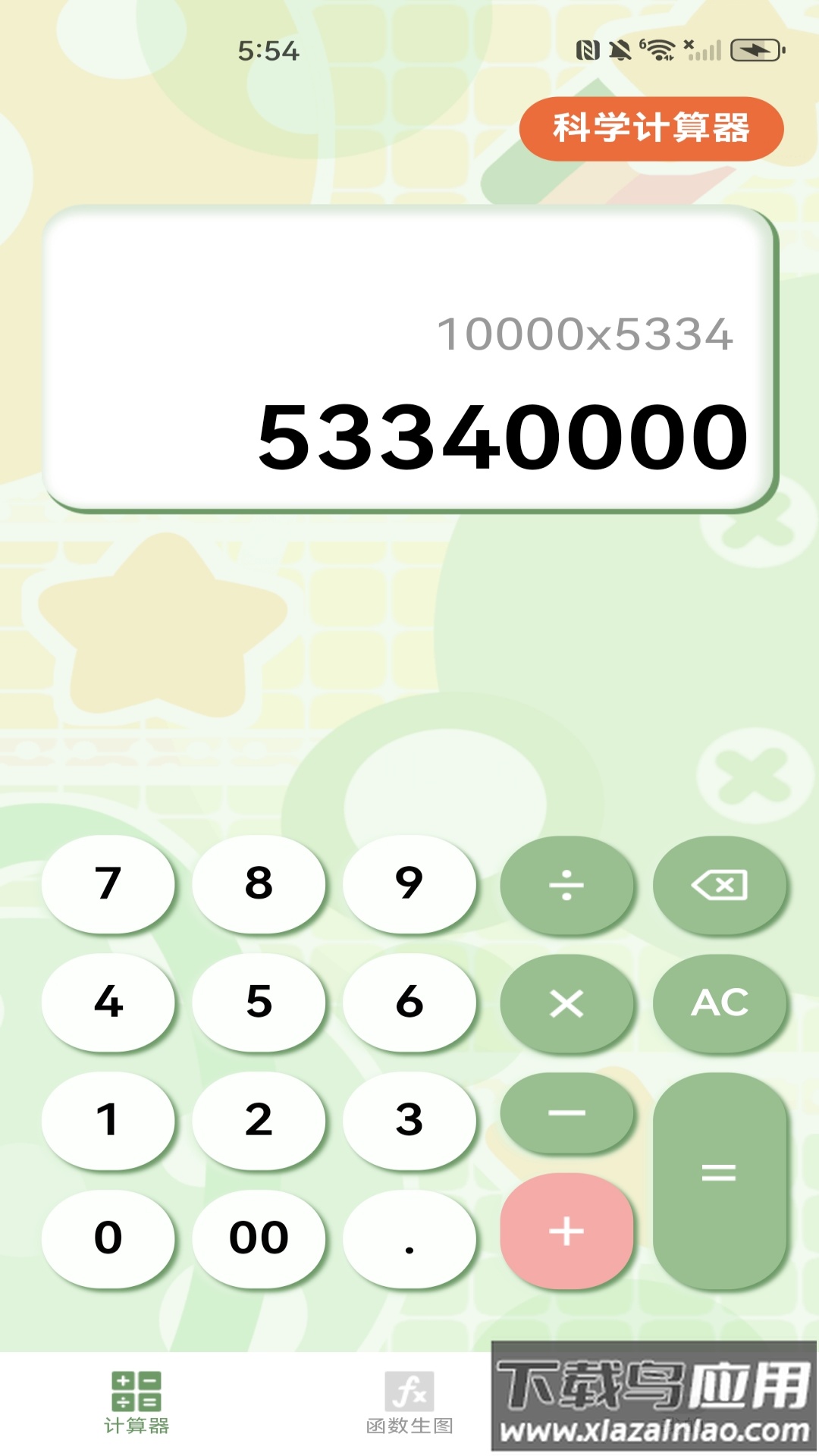Enter the digit 7
Viewport: 819px width, 1456px height.
[x=108, y=884]
